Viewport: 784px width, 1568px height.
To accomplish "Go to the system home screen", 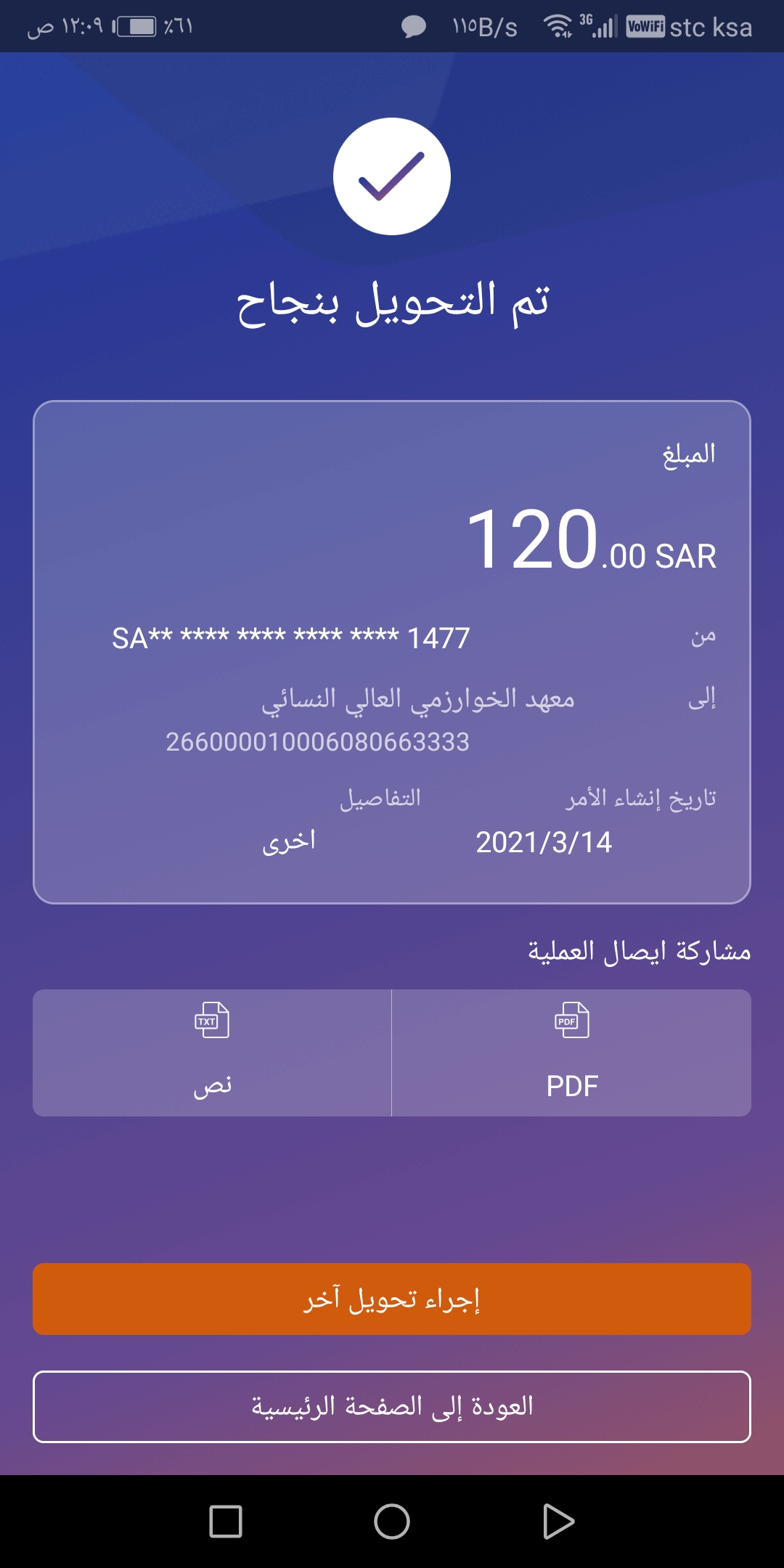I will (392, 1522).
